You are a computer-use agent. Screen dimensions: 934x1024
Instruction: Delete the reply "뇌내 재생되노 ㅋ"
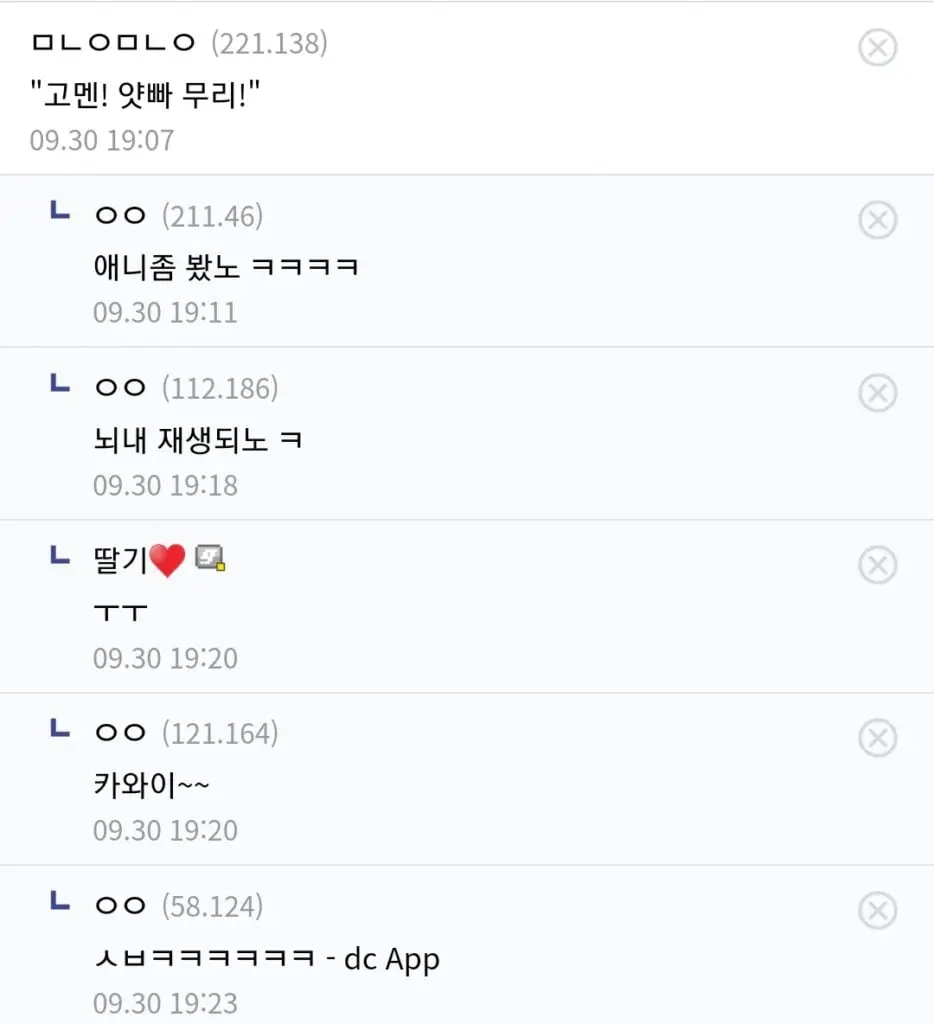coord(878,393)
